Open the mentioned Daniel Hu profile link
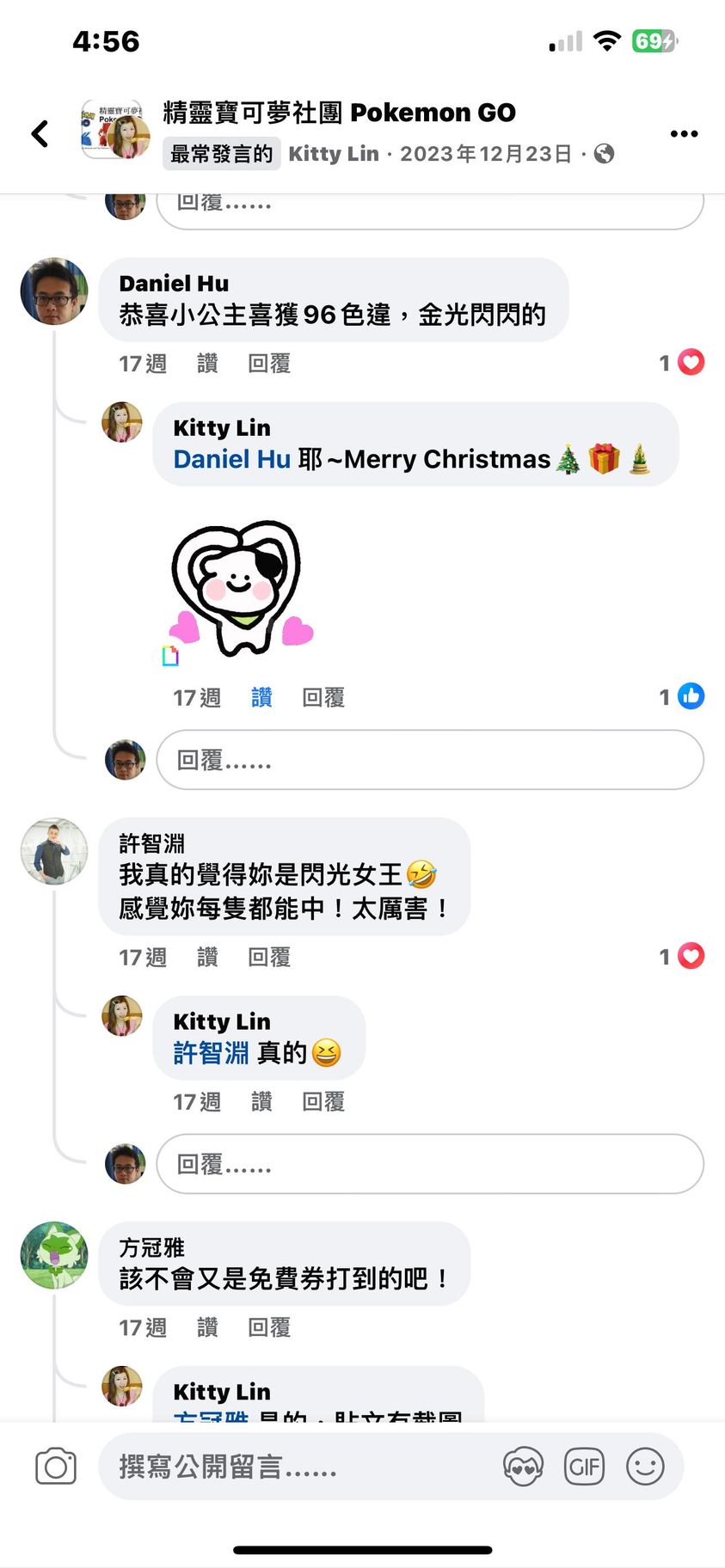This screenshot has height=1568, width=725. coord(231,459)
